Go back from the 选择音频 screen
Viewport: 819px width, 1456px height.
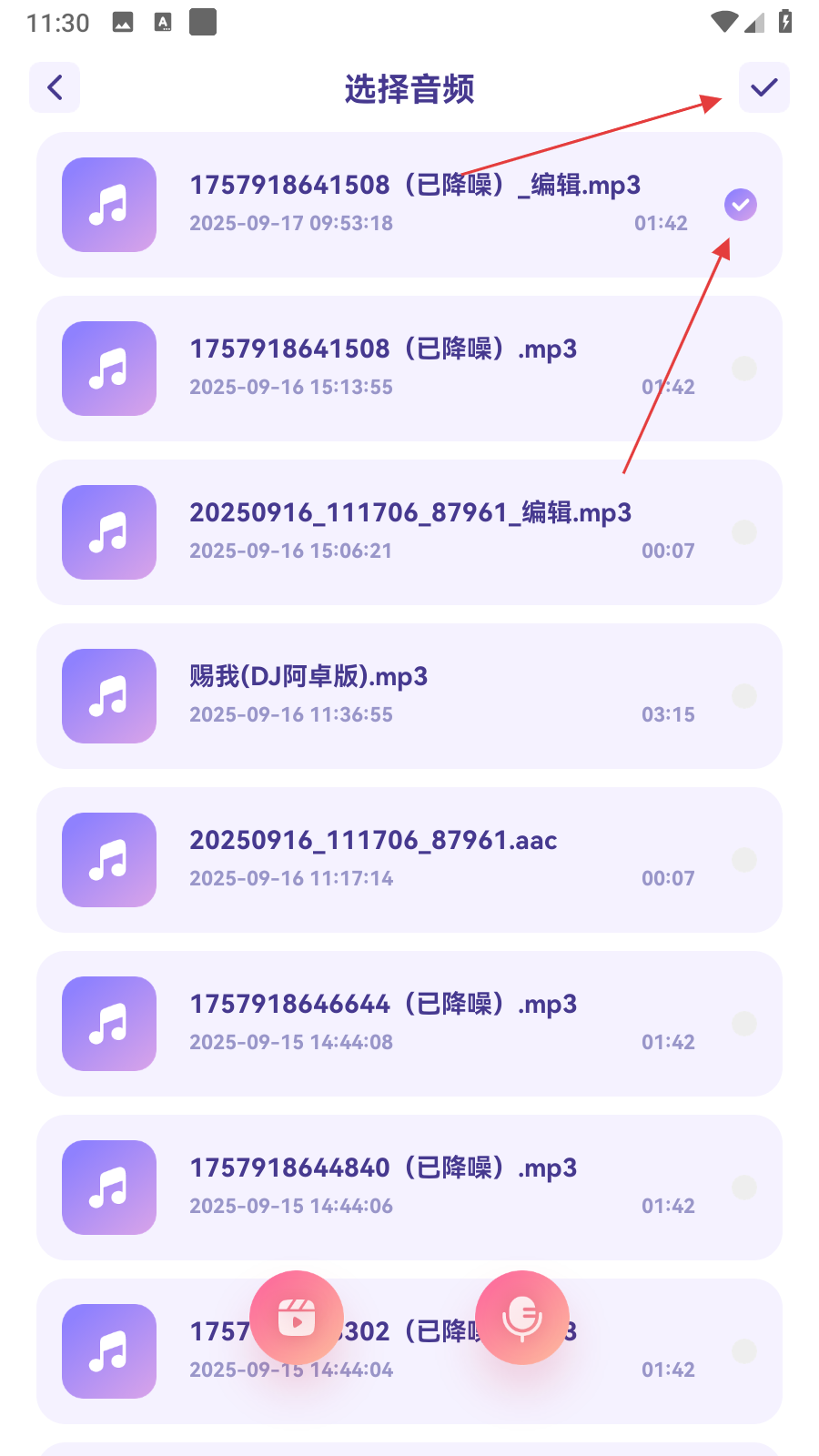coord(55,88)
